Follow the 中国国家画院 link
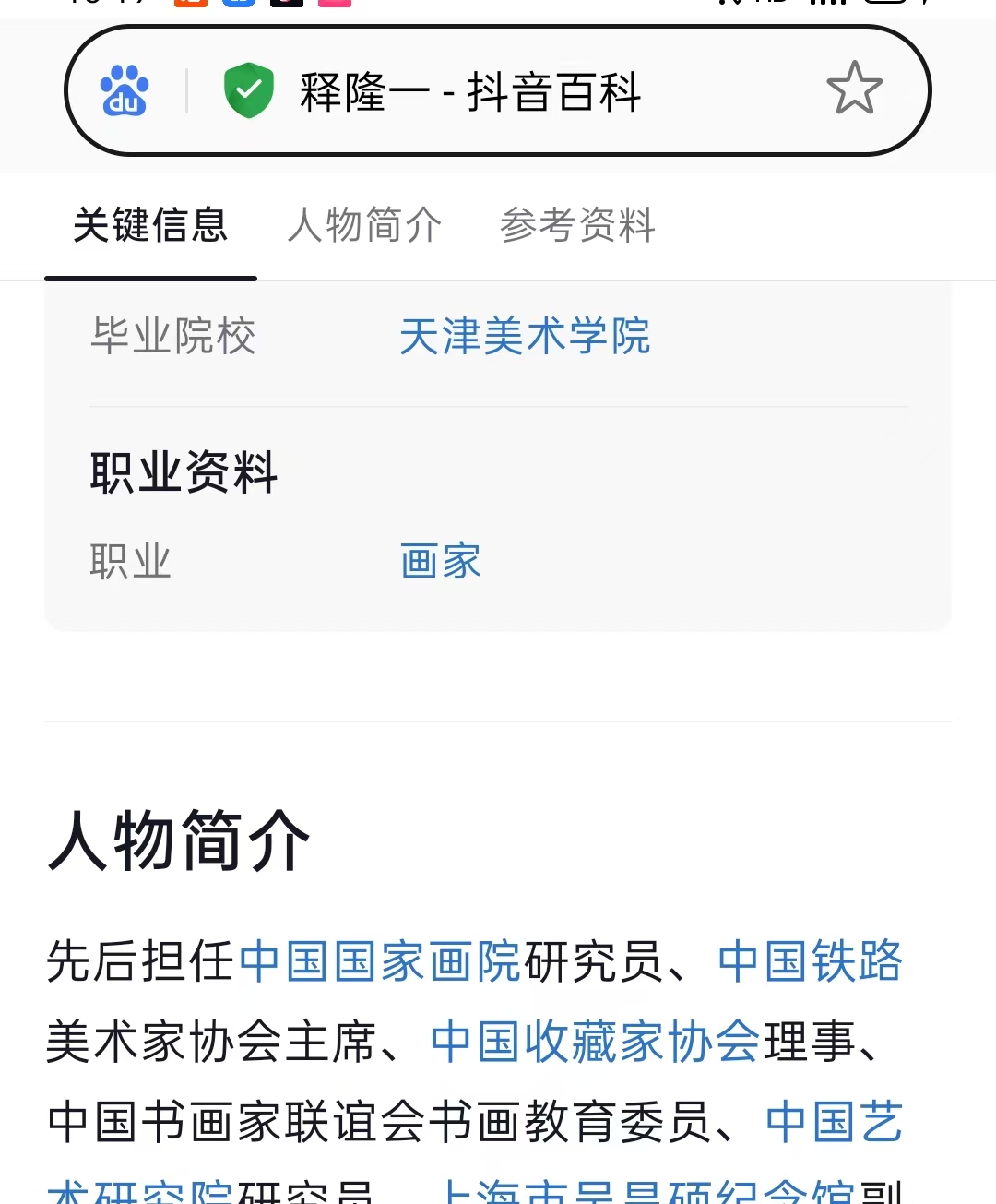This screenshot has width=996, height=1204. 380,961
